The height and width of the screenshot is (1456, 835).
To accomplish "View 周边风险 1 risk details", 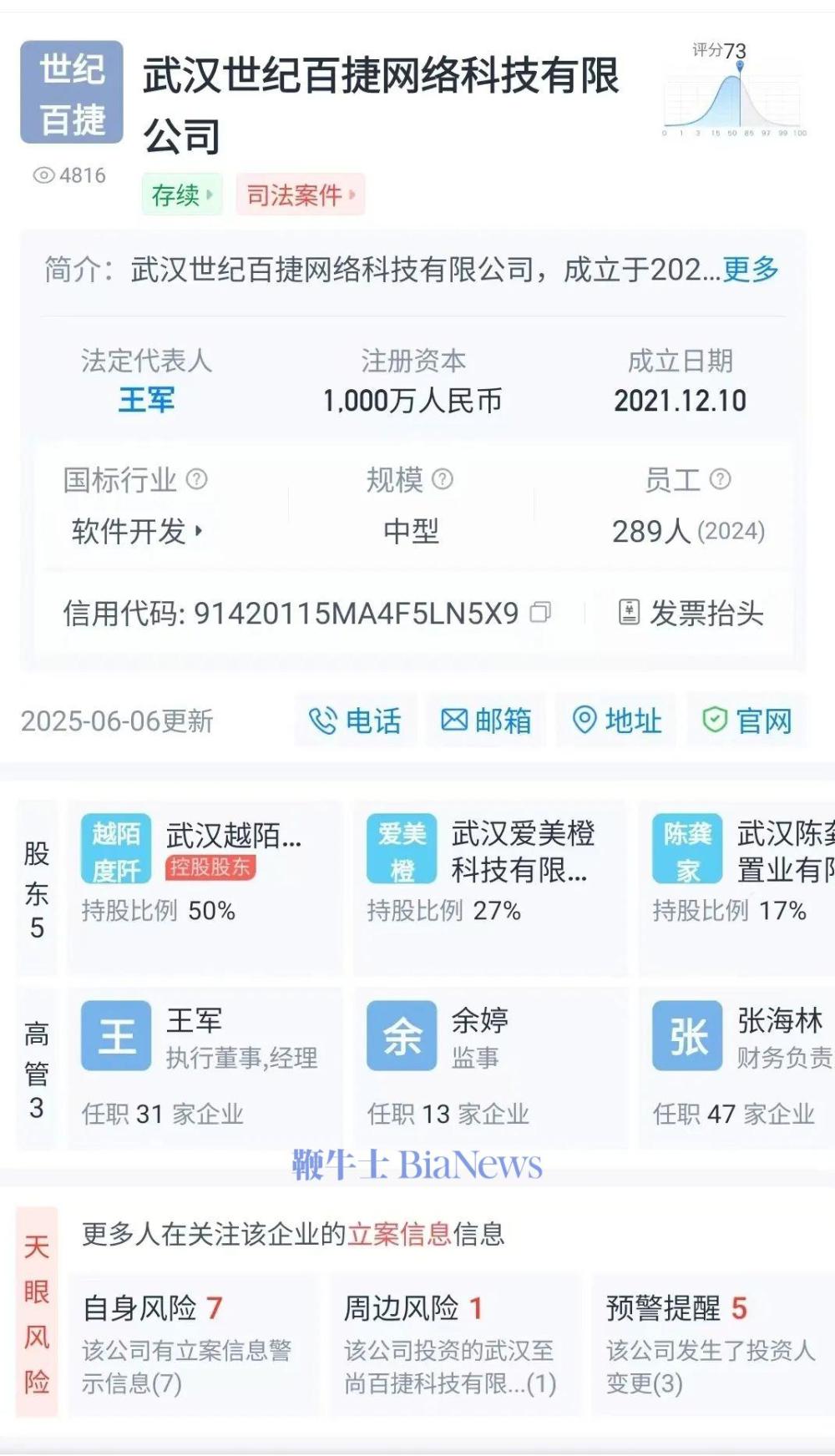I will (x=453, y=1344).
